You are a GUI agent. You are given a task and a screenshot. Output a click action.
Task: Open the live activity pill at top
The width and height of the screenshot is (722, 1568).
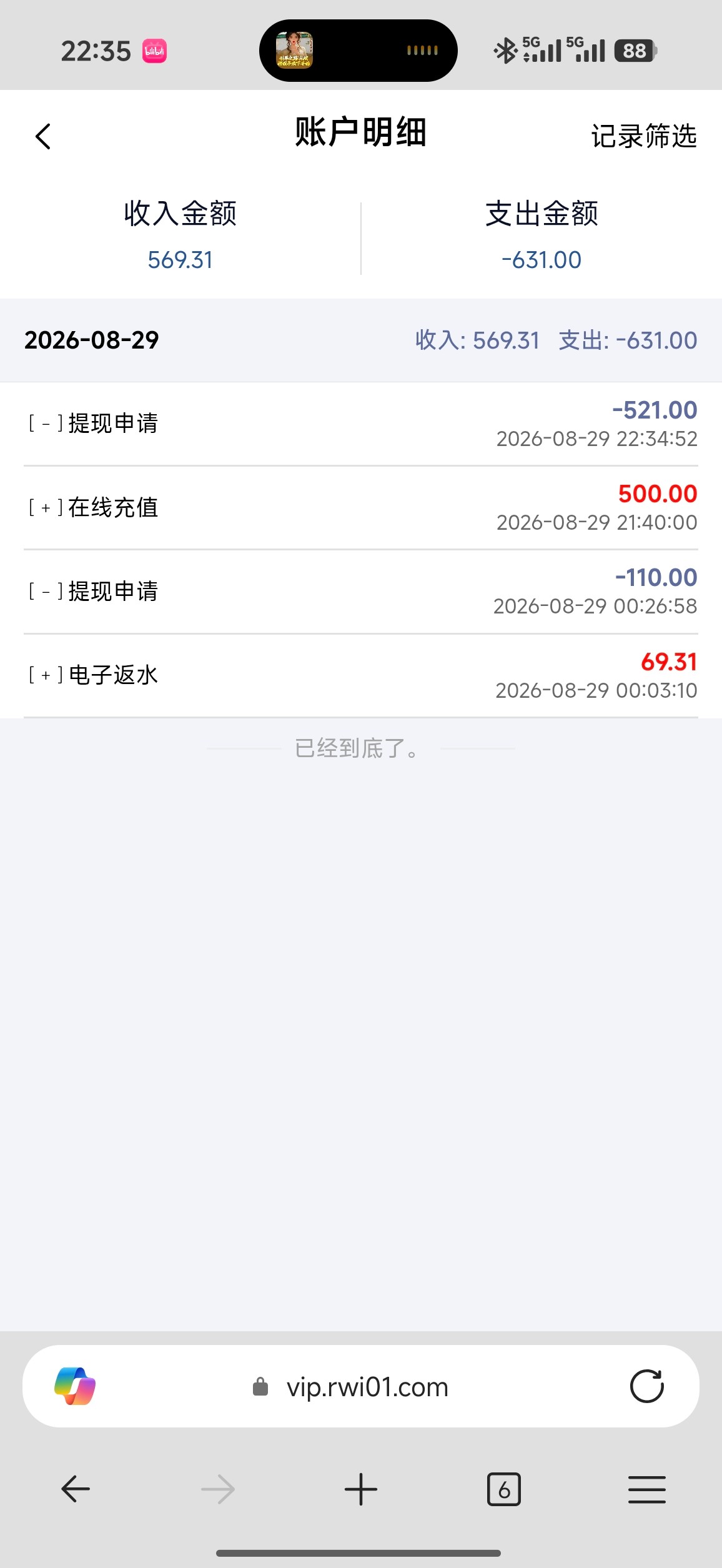pos(359,51)
